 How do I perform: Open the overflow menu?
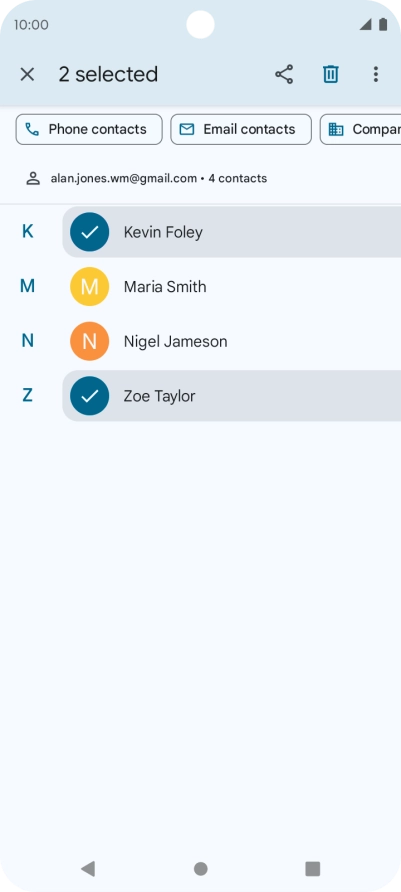click(375, 75)
